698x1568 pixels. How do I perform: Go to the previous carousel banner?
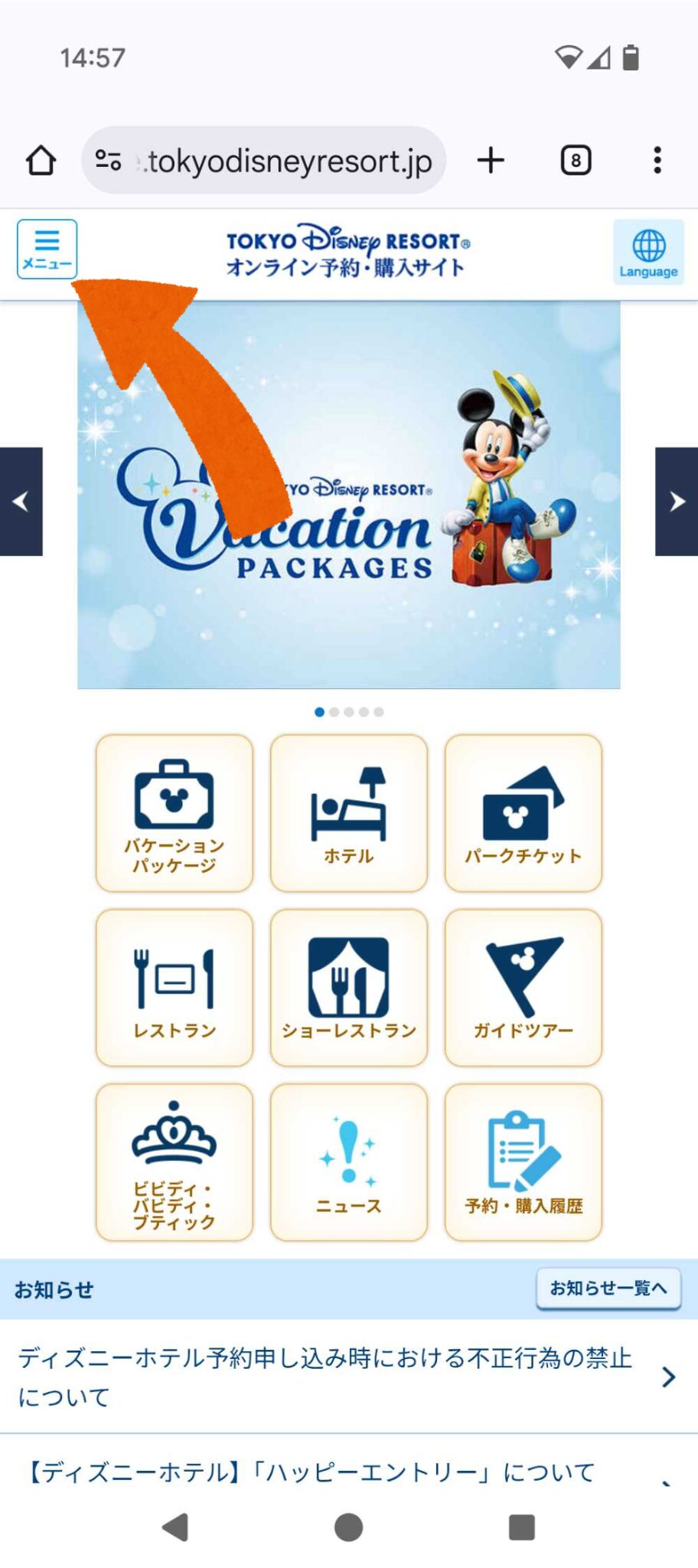(x=21, y=501)
